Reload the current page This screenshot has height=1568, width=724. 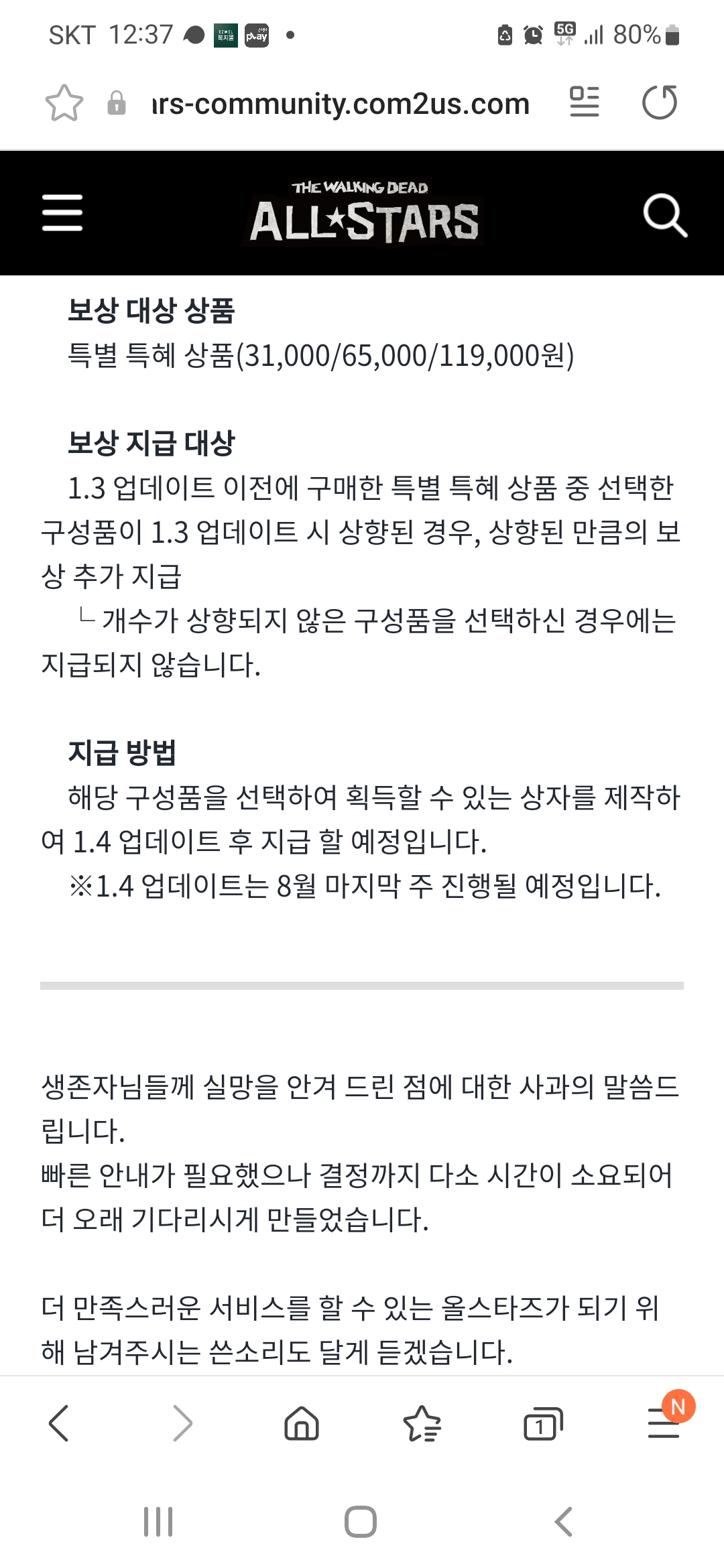(x=660, y=103)
